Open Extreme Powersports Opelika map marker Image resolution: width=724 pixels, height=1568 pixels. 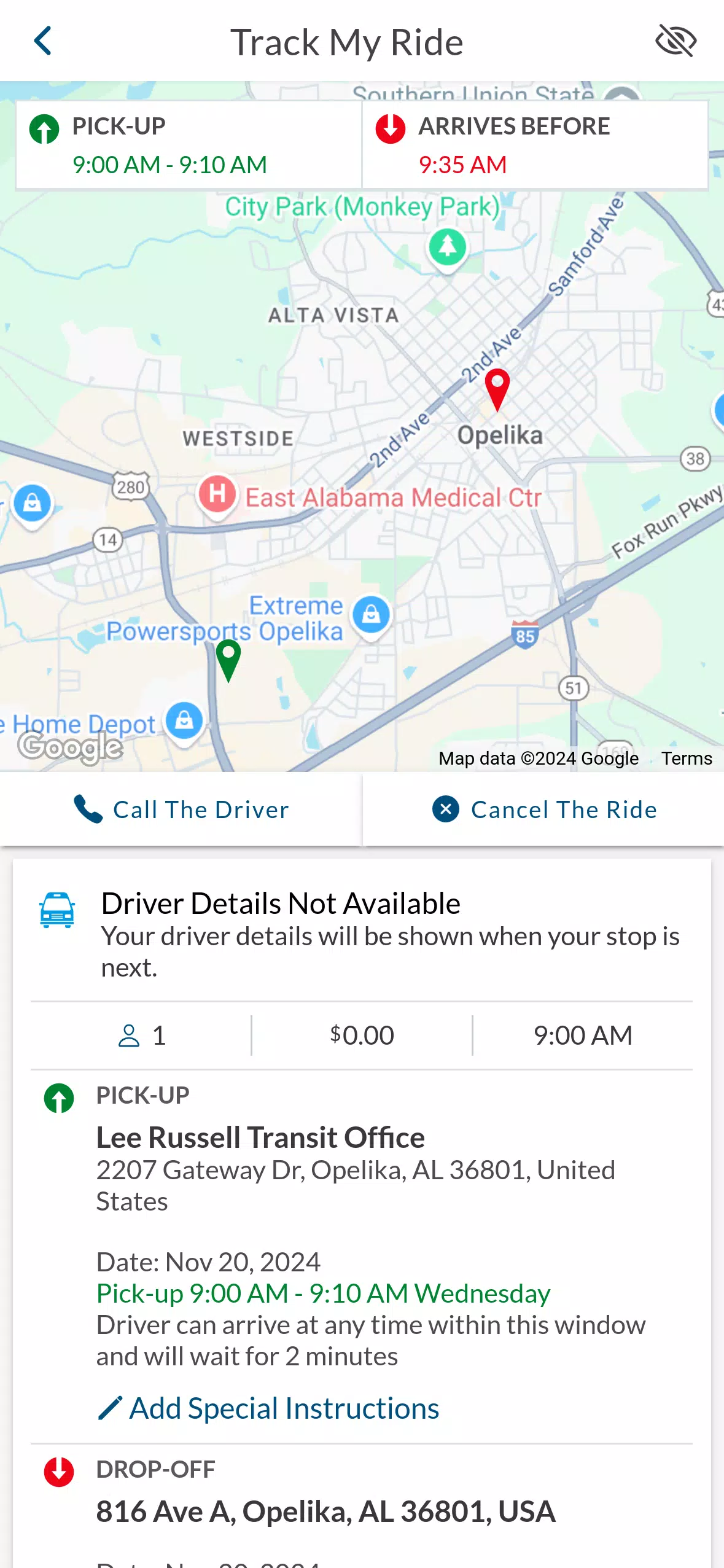click(371, 614)
